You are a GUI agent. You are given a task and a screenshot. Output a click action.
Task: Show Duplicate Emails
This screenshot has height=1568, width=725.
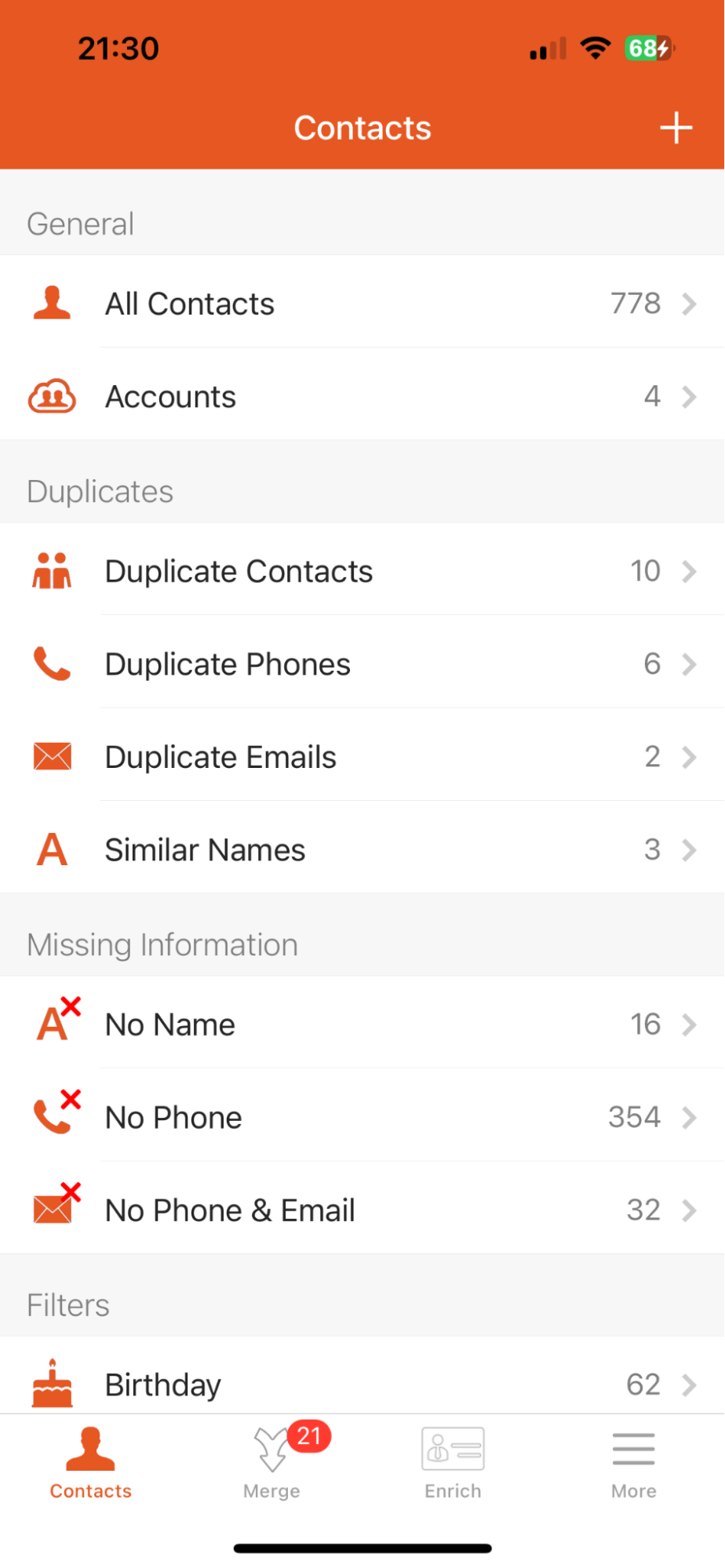[362, 757]
